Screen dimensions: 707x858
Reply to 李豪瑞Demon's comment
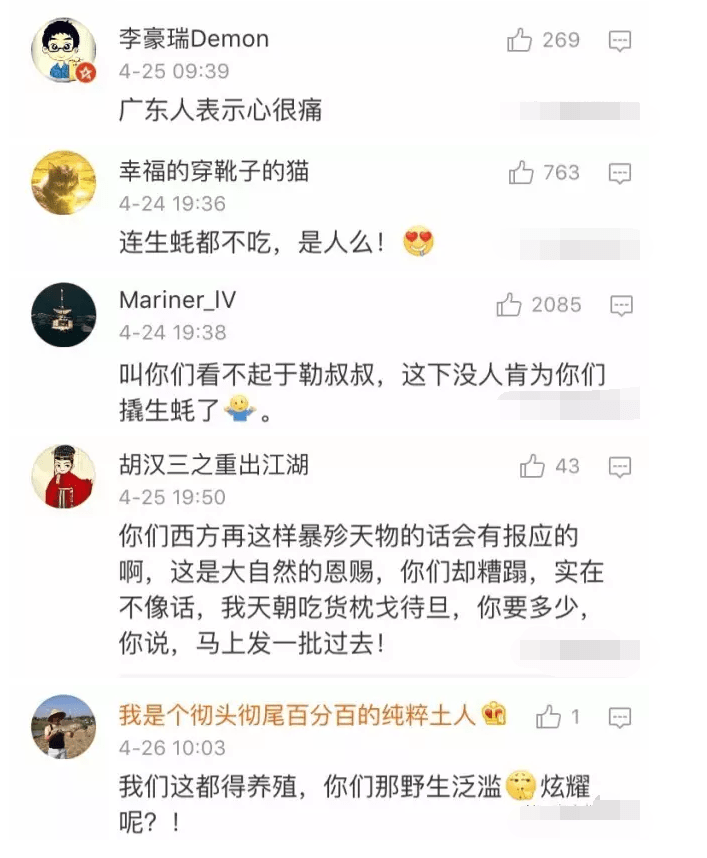pos(620,41)
